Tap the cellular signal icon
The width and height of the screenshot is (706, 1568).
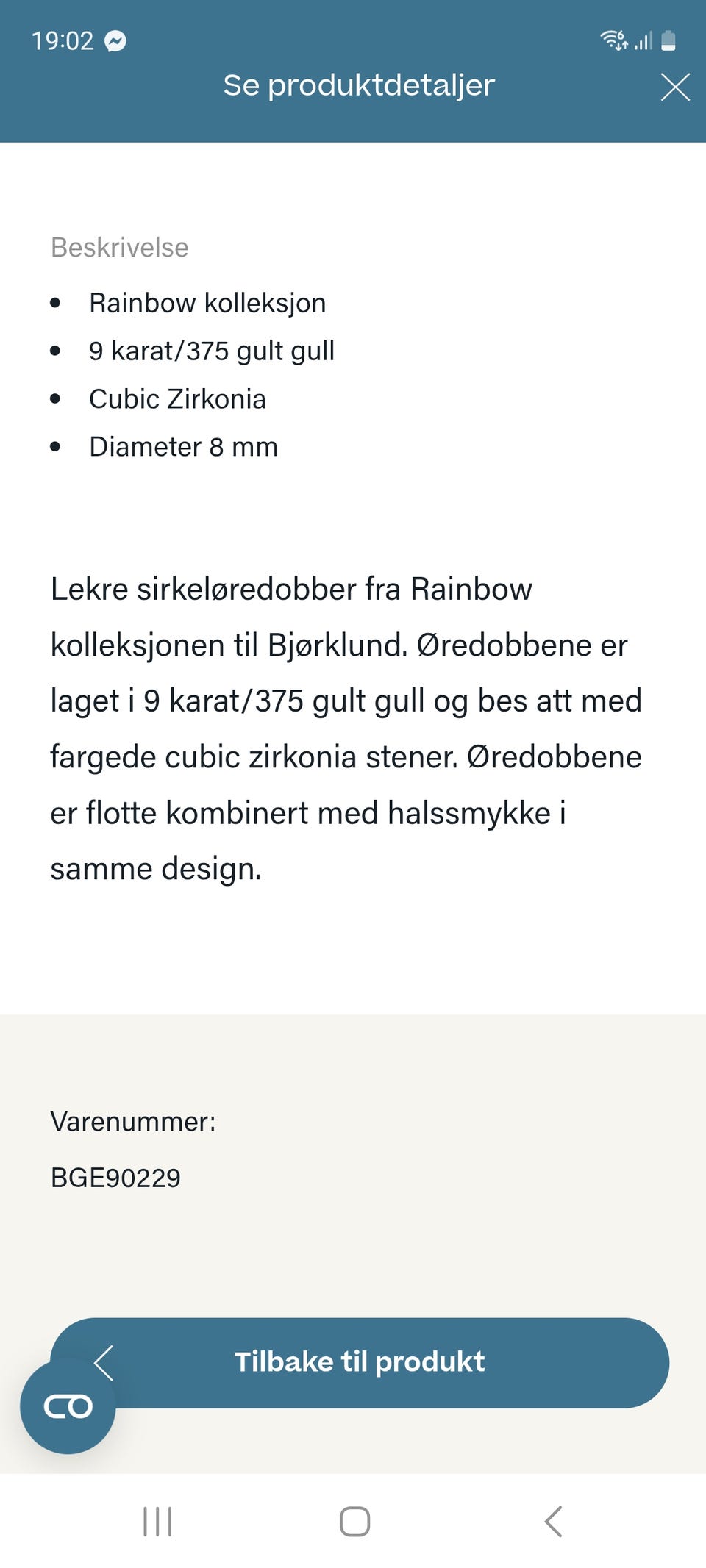[641, 43]
